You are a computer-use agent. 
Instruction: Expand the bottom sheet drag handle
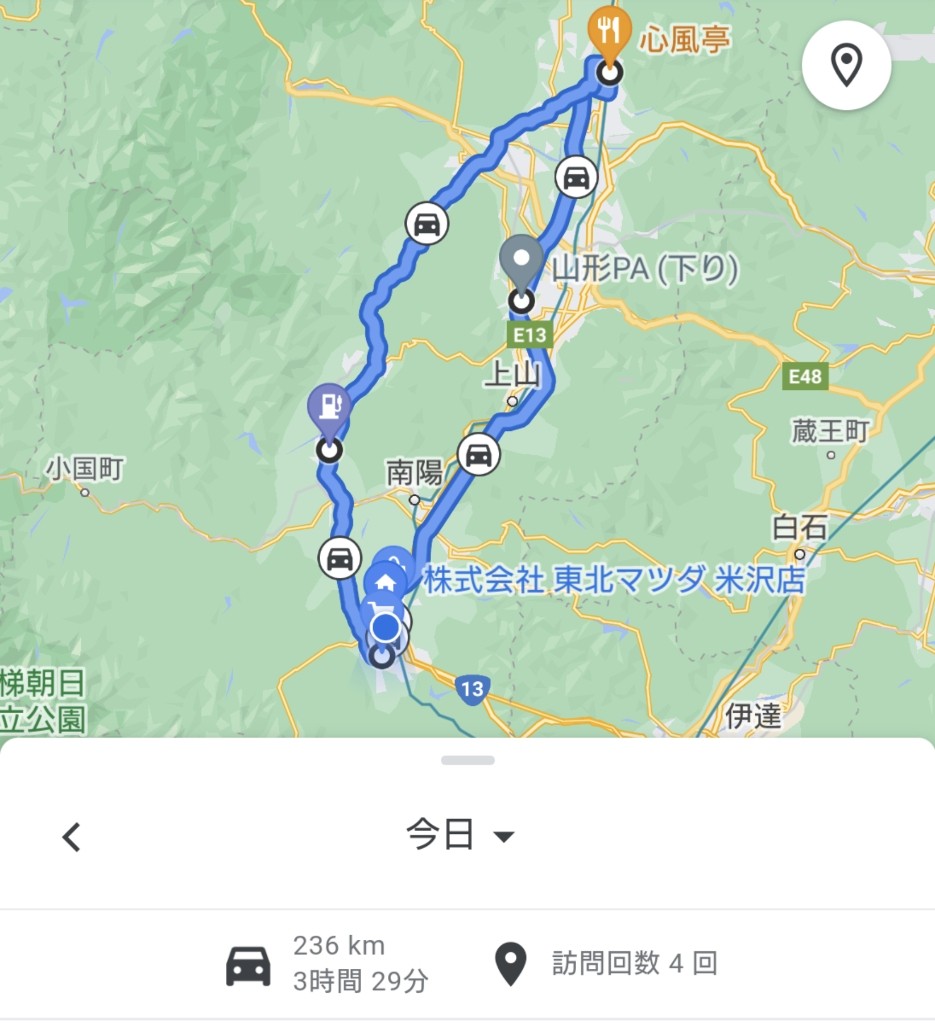pos(467,760)
